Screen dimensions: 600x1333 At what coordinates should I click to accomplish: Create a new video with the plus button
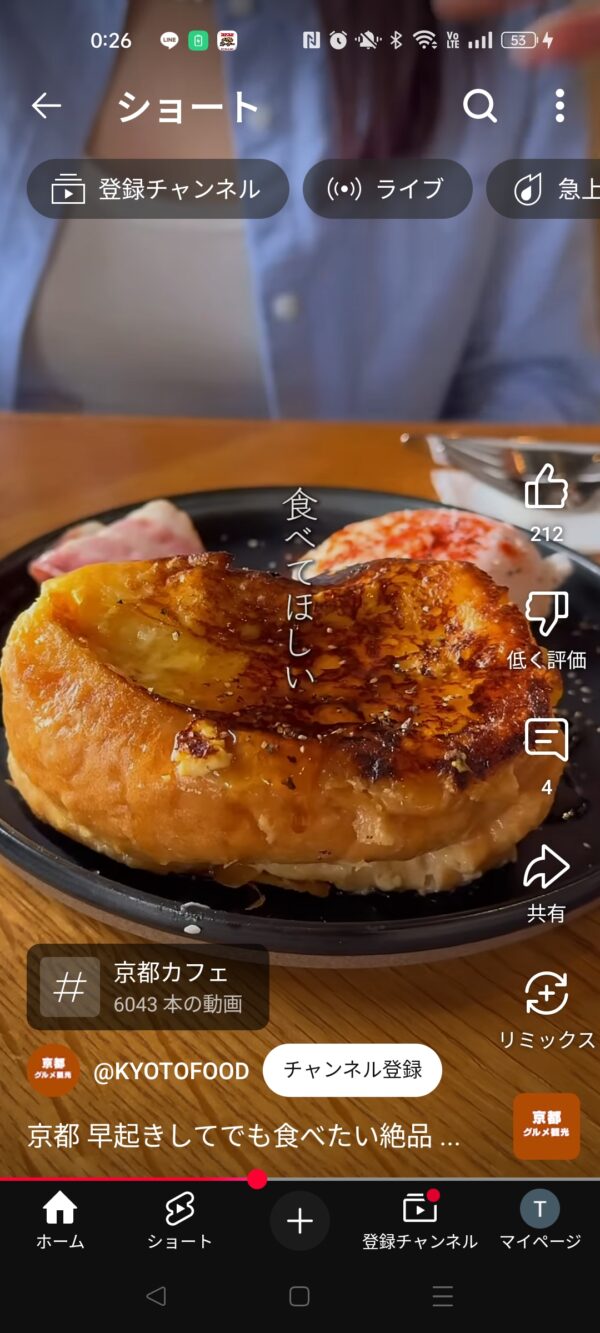coord(300,1221)
